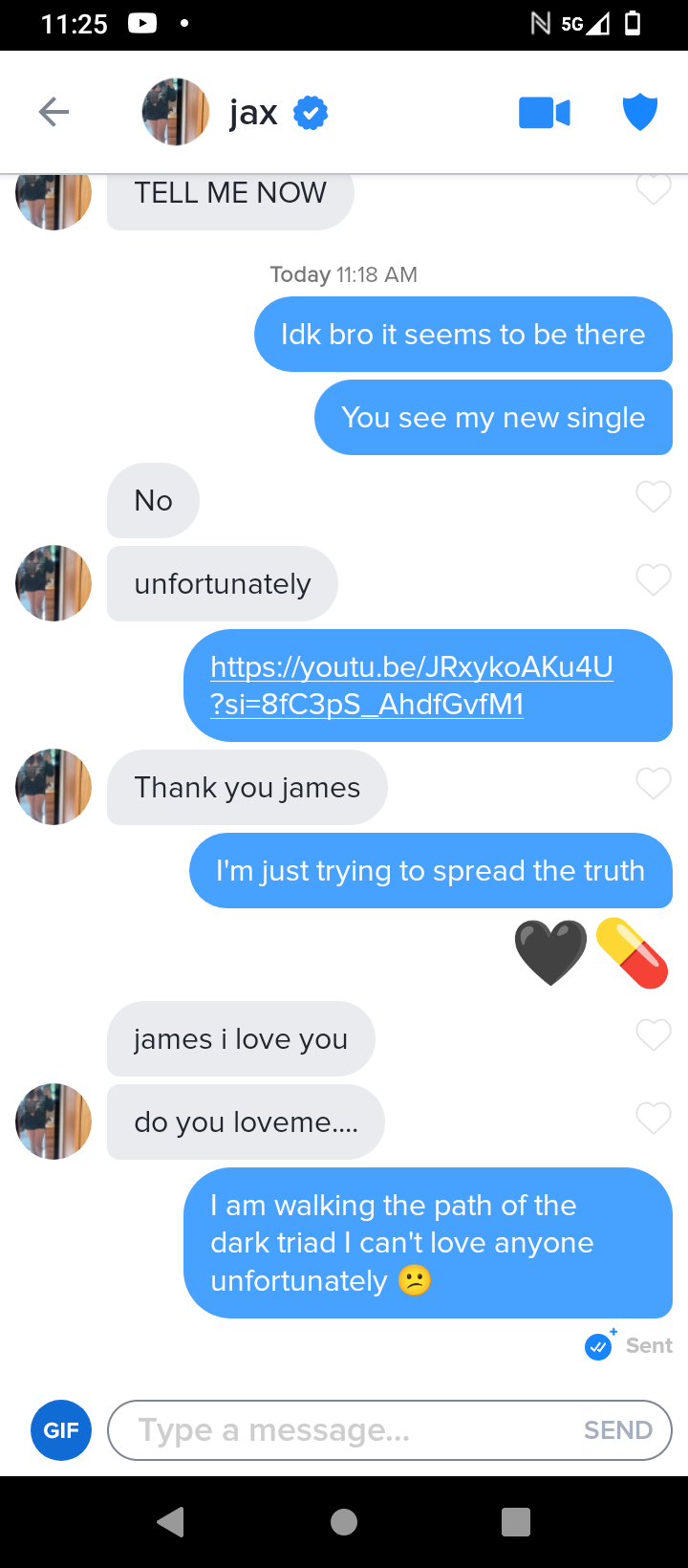Like the message "do you loveme...."
Screen dimensions: 688x1568
pyautogui.click(x=654, y=1119)
